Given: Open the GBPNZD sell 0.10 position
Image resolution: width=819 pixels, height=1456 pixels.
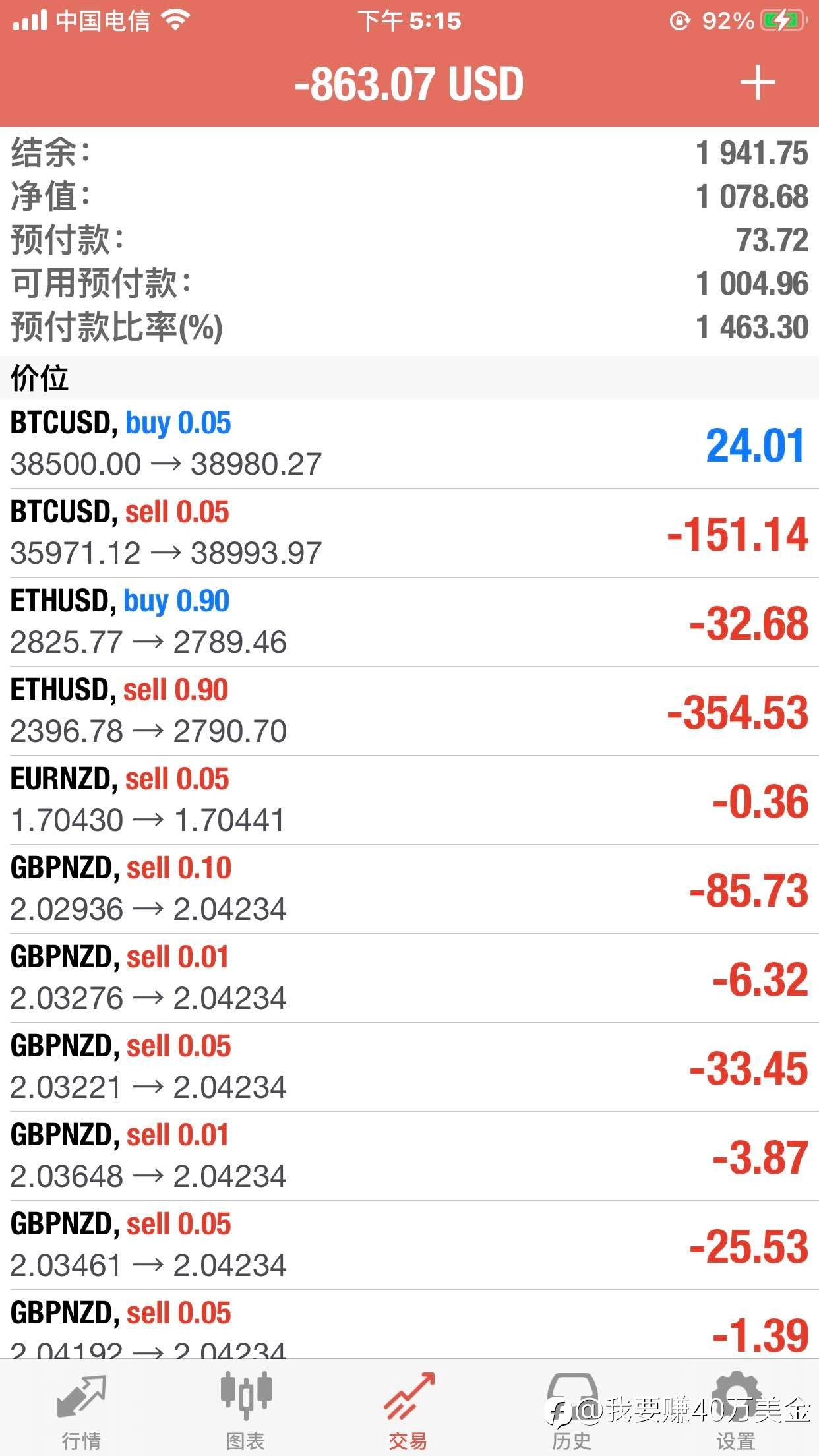Looking at the screenshot, I should coord(409,889).
